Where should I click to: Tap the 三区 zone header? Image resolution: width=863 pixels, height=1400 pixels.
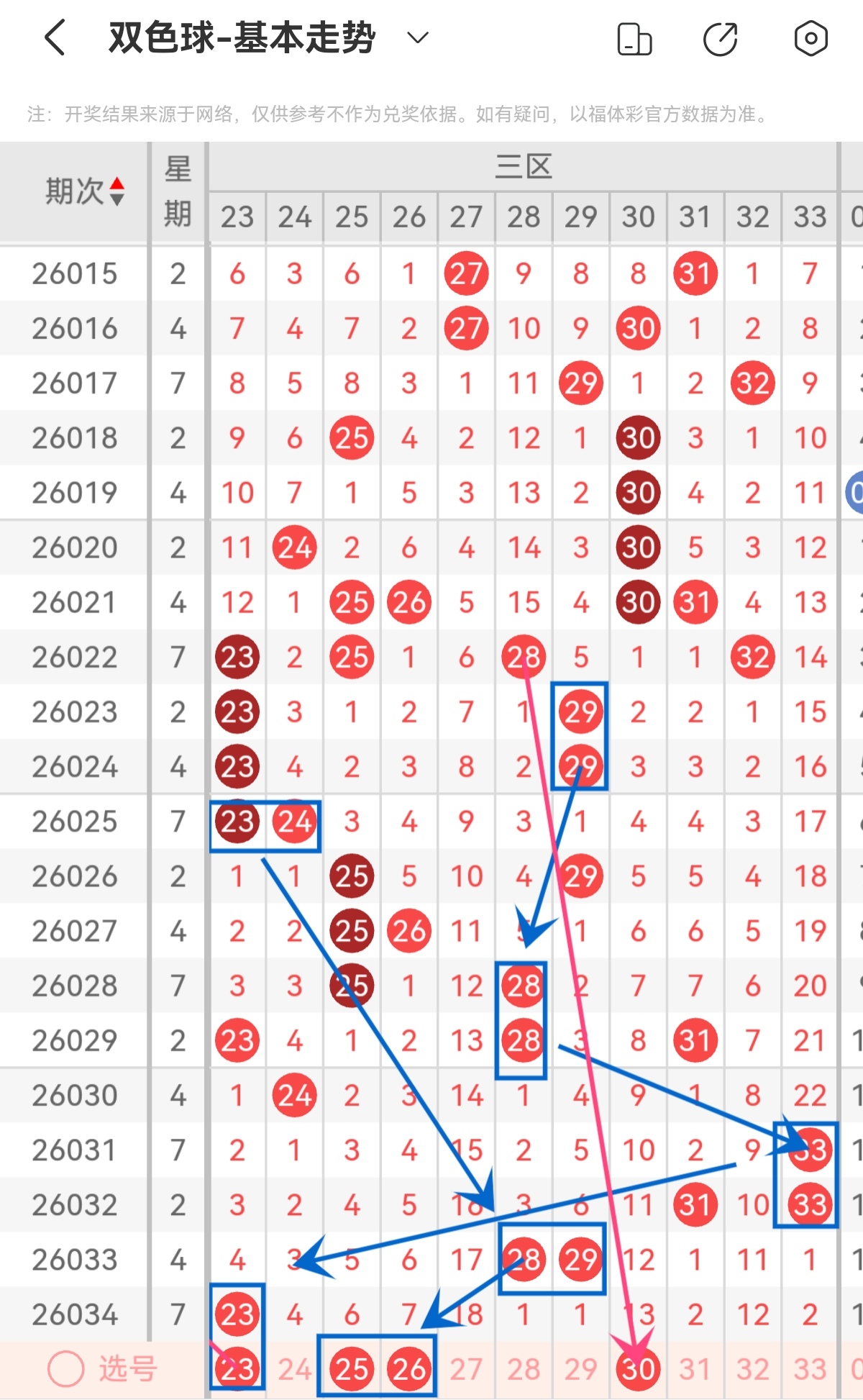[x=523, y=164]
